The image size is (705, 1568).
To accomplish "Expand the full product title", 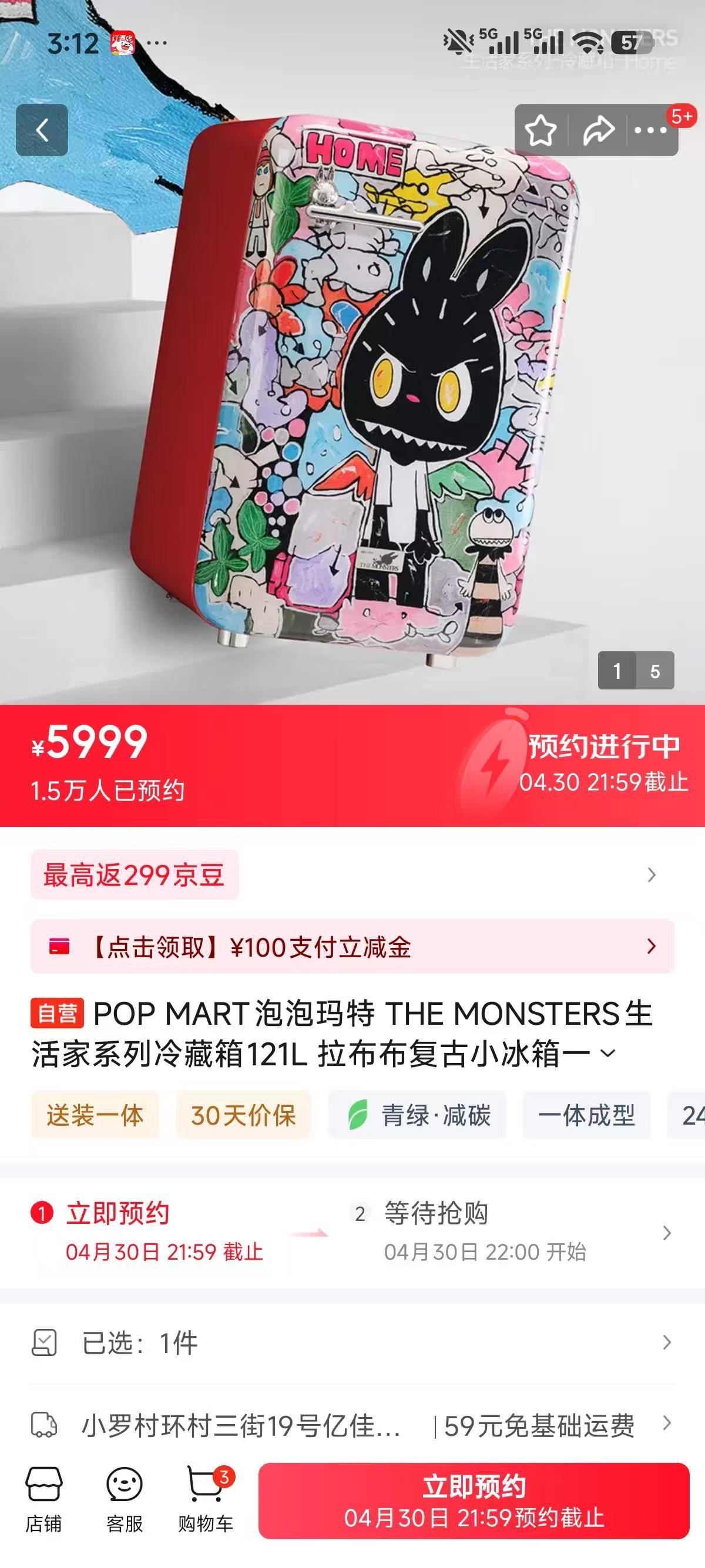I will click(x=608, y=1053).
